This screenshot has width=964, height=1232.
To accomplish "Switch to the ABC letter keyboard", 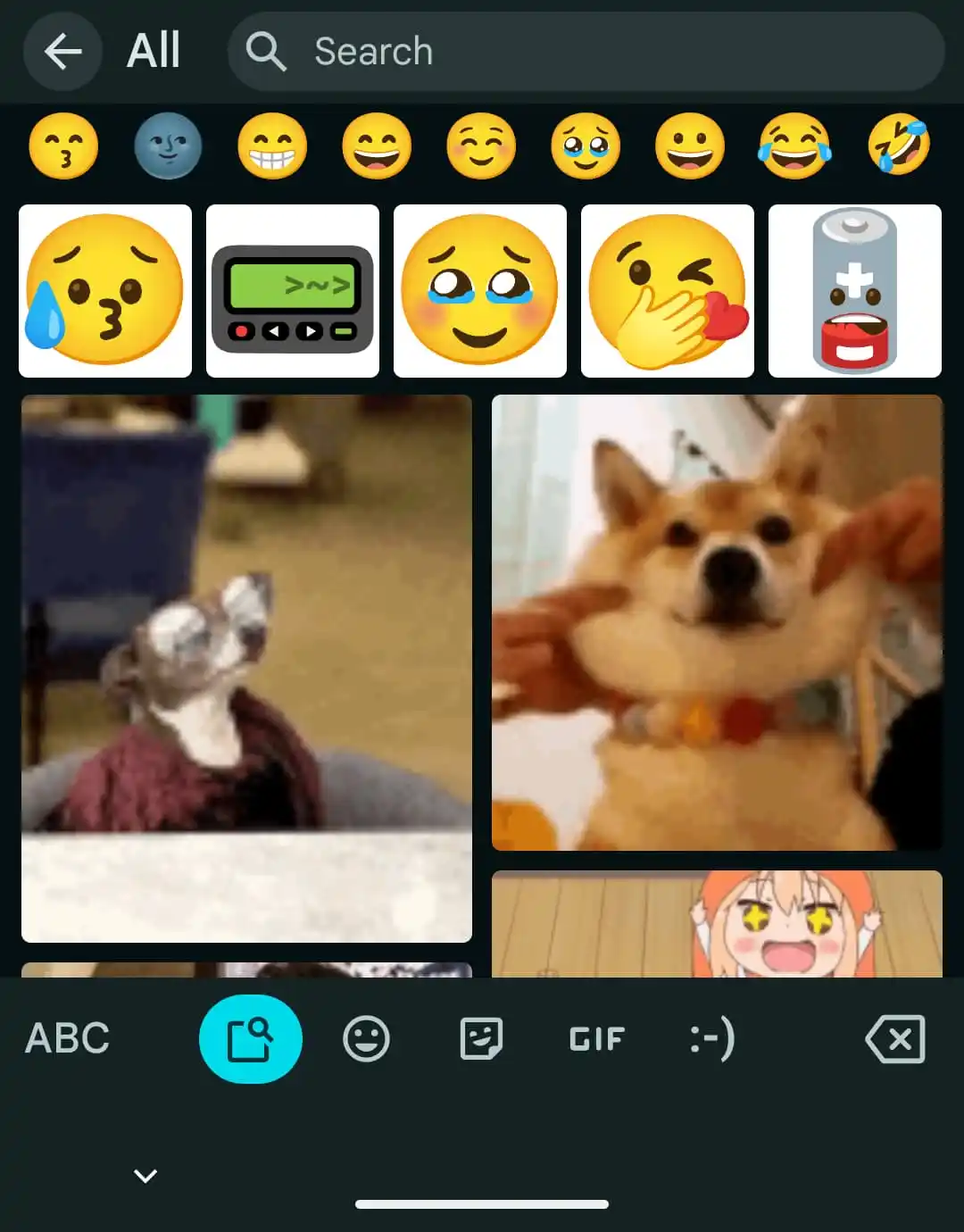I will (x=67, y=1038).
